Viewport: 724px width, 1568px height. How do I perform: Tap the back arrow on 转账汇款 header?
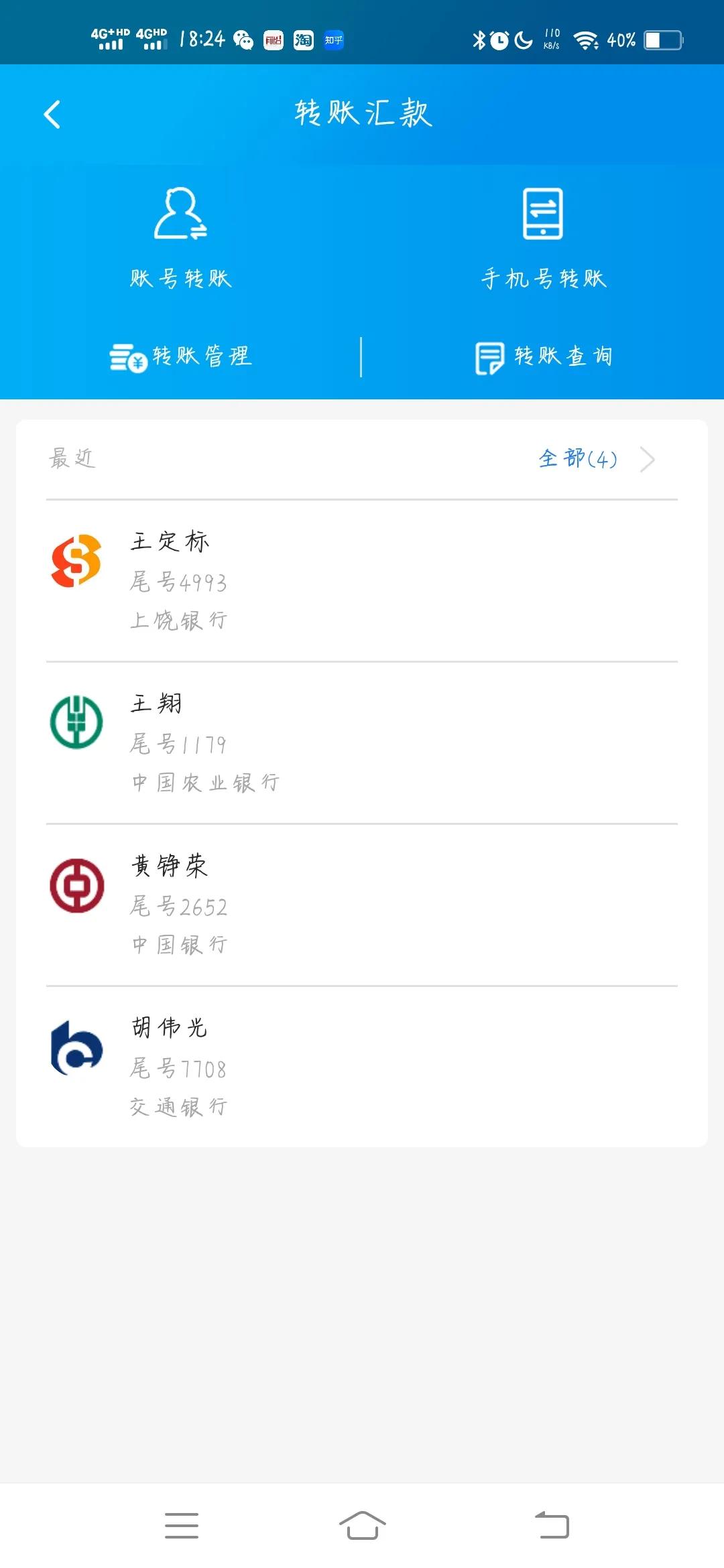(54, 114)
